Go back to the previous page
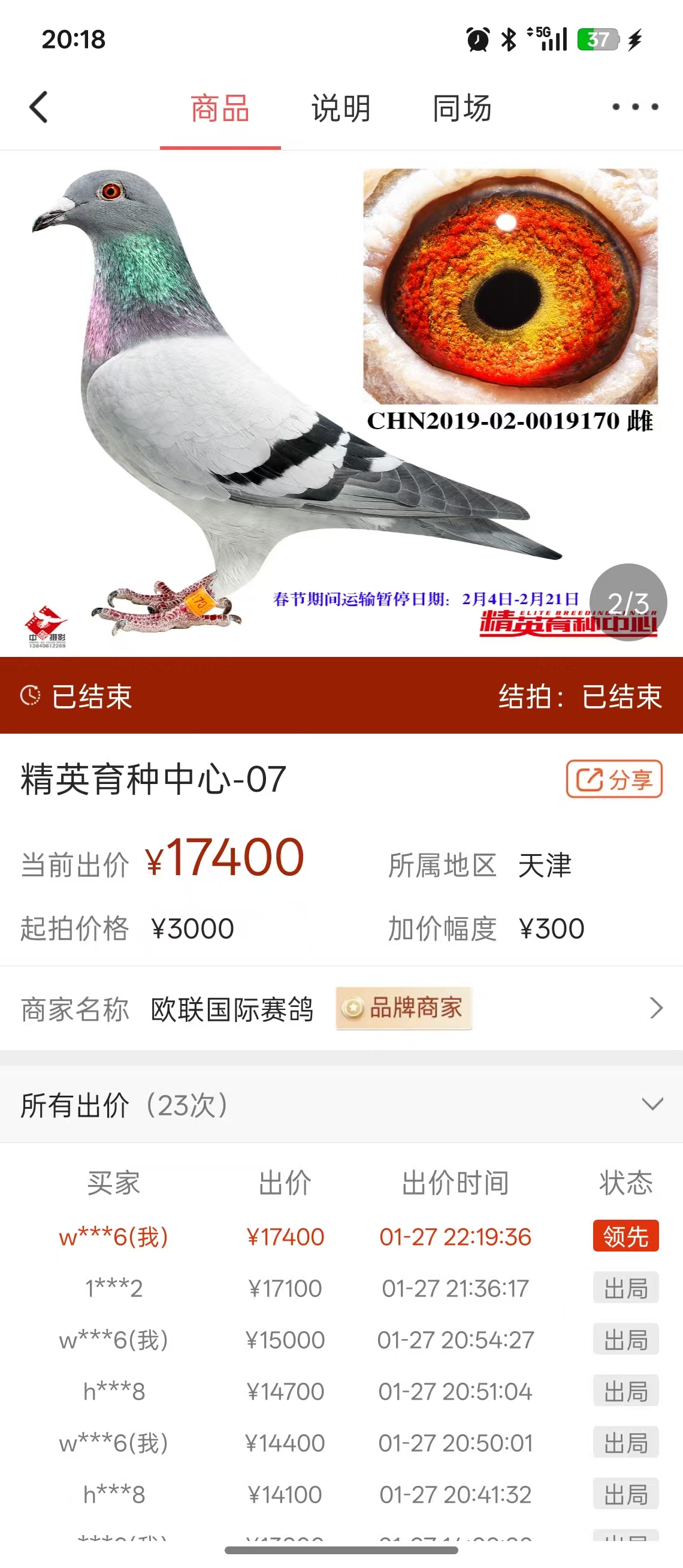The image size is (683, 1568). [x=39, y=108]
